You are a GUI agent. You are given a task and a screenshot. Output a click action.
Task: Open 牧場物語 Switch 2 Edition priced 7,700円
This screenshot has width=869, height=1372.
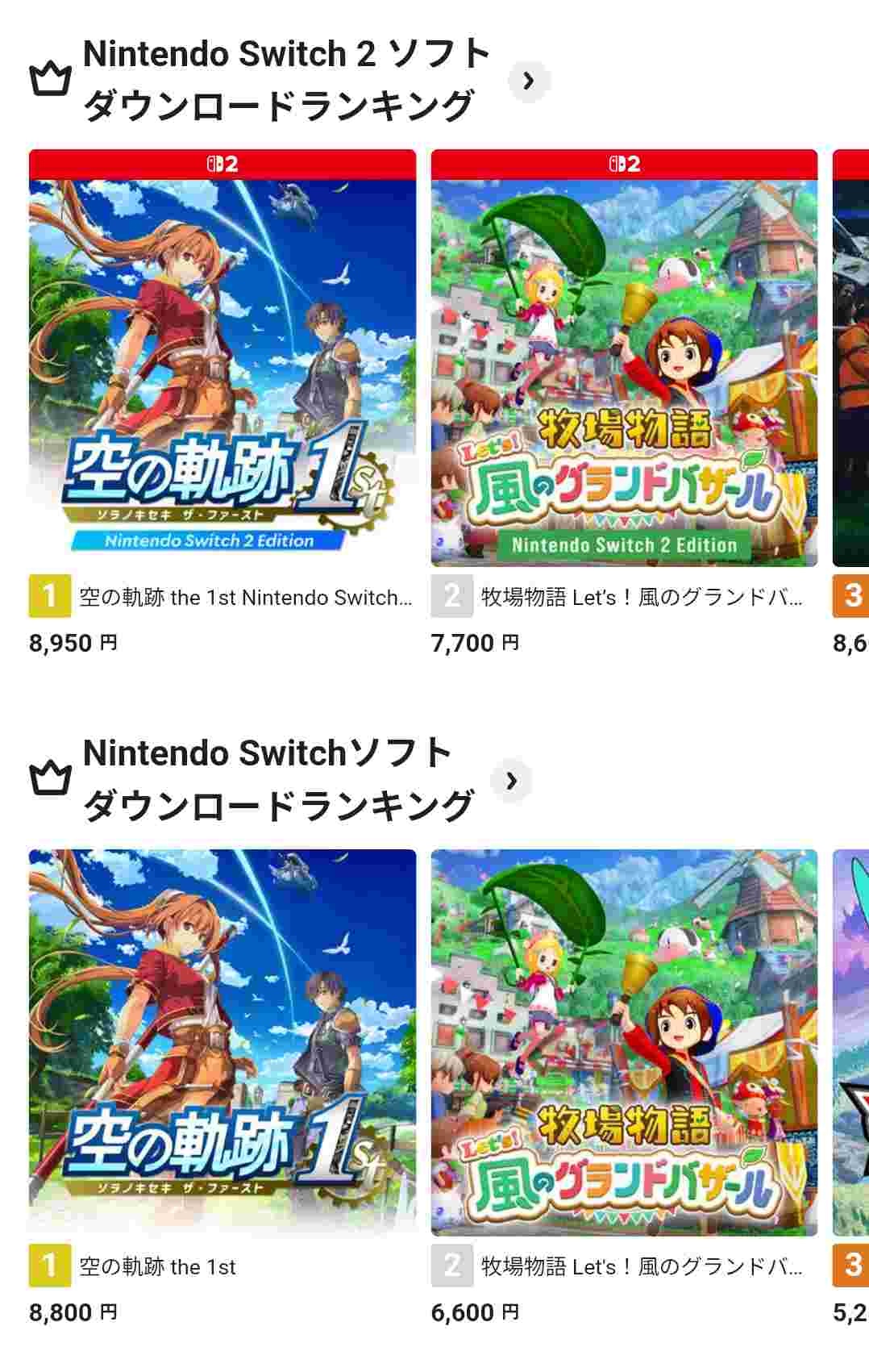click(624, 371)
